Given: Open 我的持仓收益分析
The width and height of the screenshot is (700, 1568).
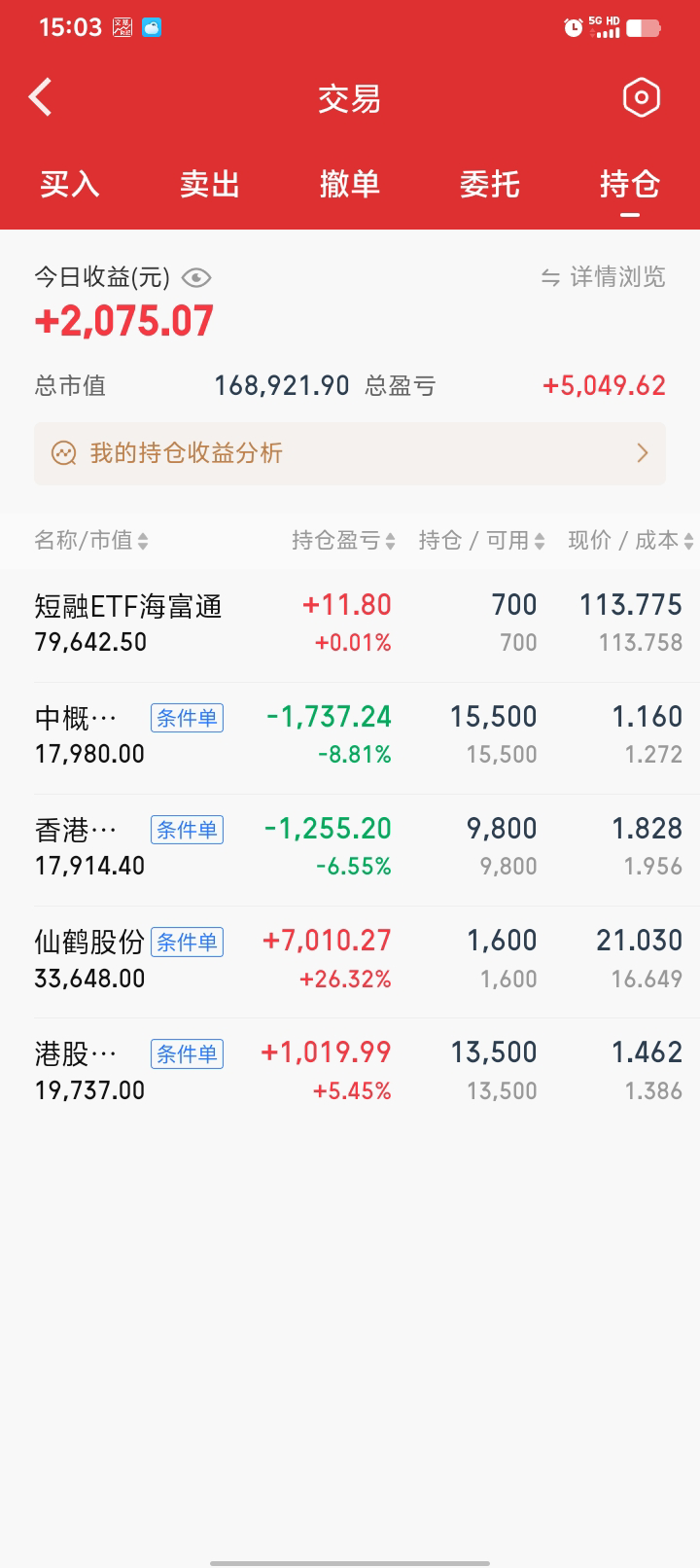Looking at the screenshot, I should pyautogui.click(x=350, y=453).
